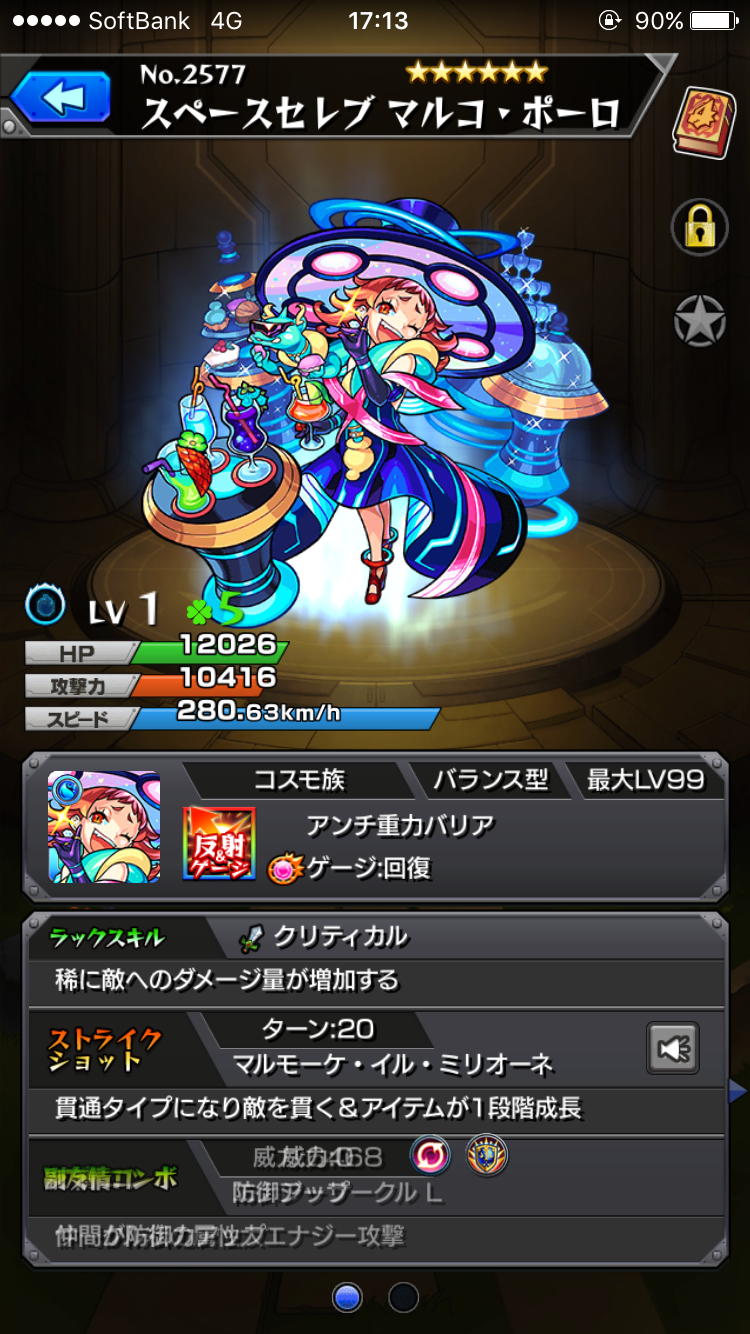750x1334 pixels.
Task: Go back with the blue arrow button
Action: [62, 99]
